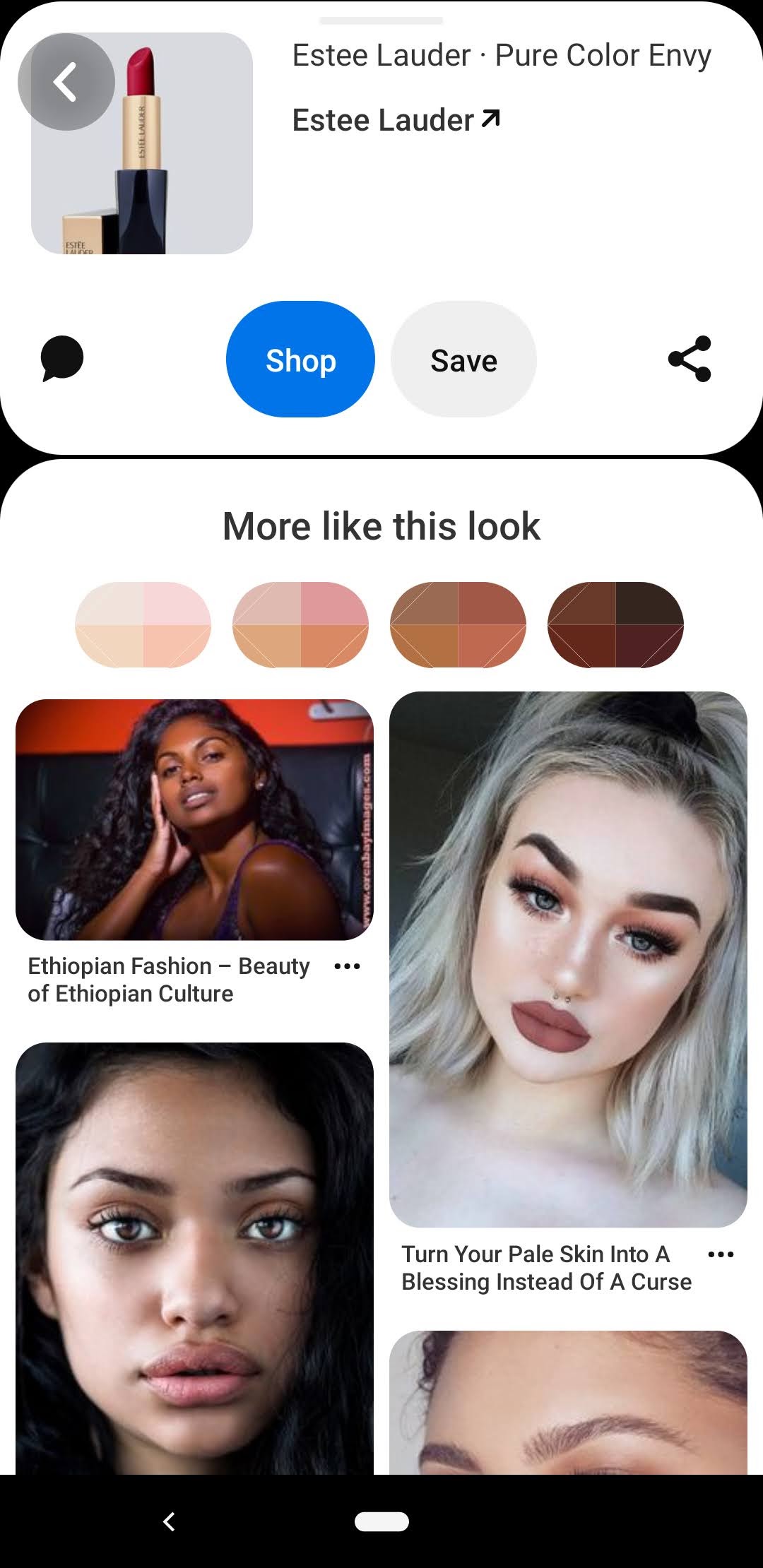Go back using the round arrow button
Image resolution: width=763 pixels, height=1568 pixels.
click(x=66, y=82)
